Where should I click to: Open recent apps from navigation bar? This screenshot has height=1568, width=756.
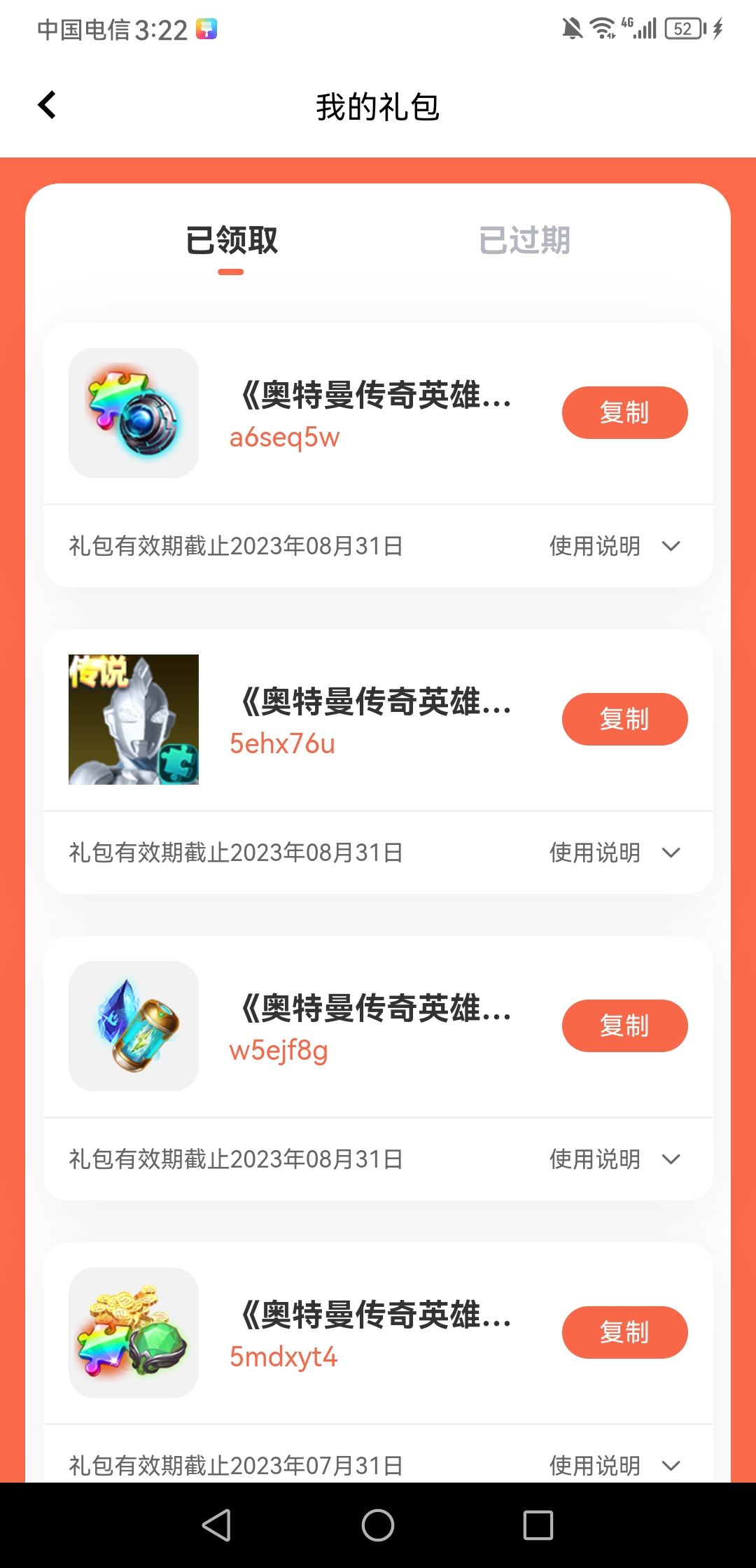click(538, 1525)
